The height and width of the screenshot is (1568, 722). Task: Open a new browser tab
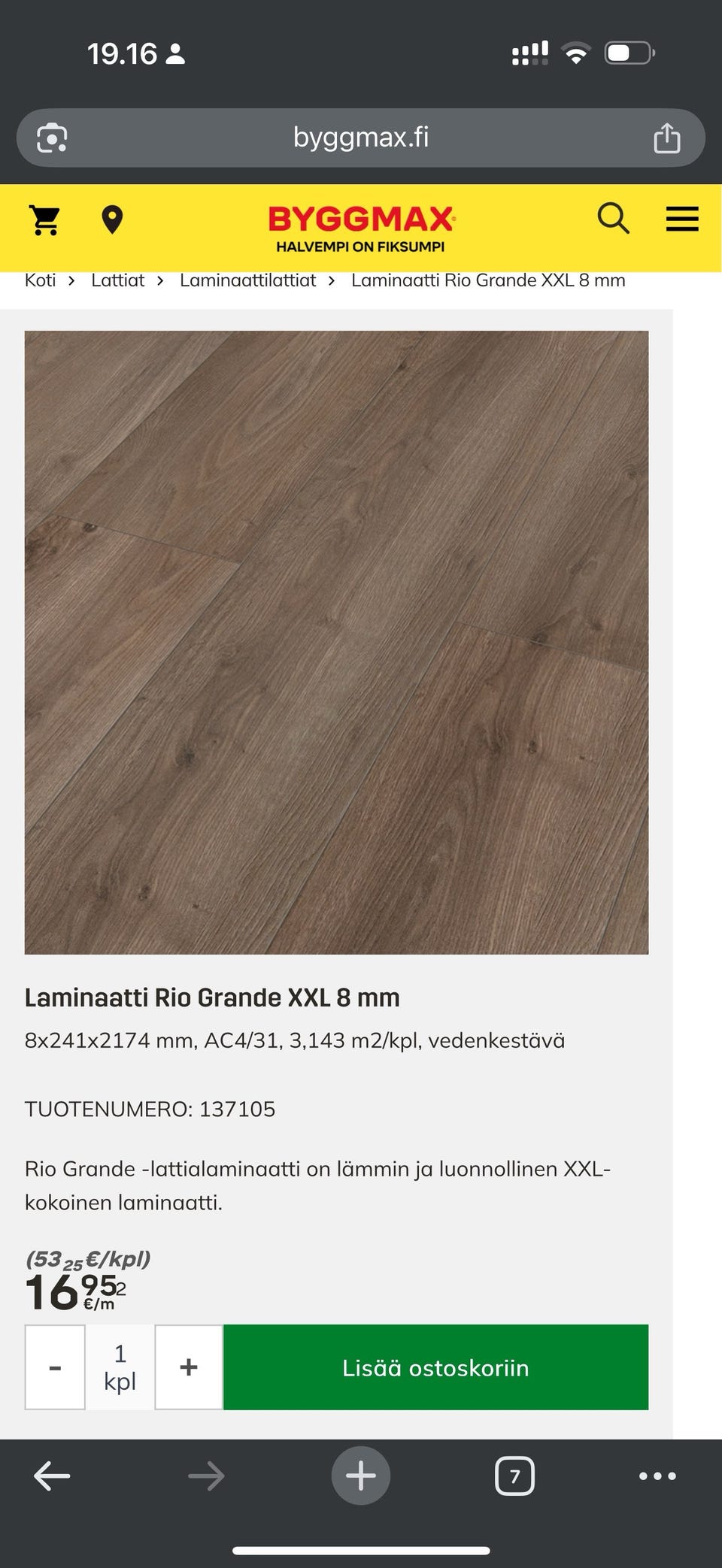pos(361,1476)
